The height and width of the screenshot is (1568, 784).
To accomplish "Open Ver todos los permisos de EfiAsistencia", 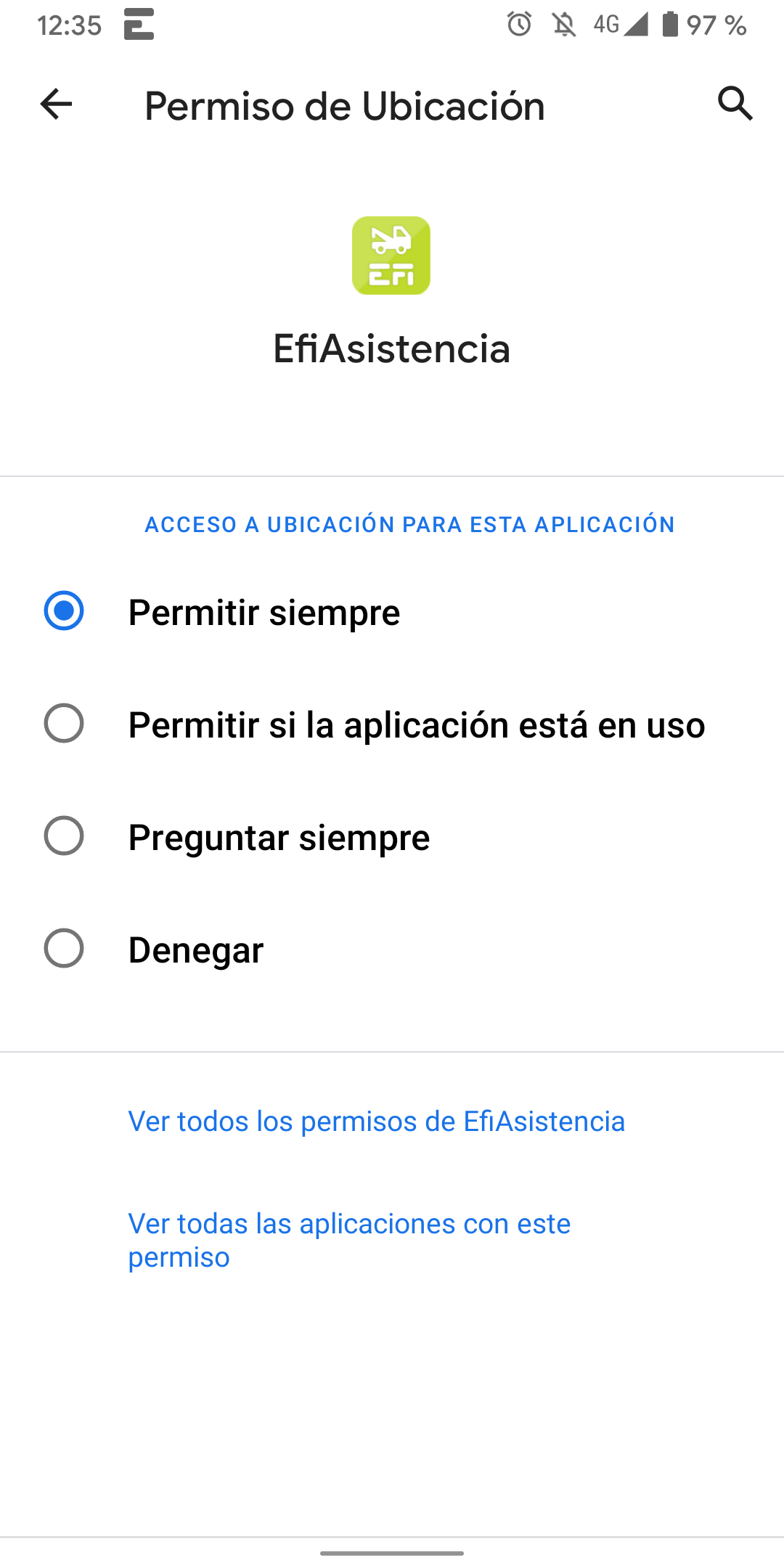I will (x=376, y=1122).
